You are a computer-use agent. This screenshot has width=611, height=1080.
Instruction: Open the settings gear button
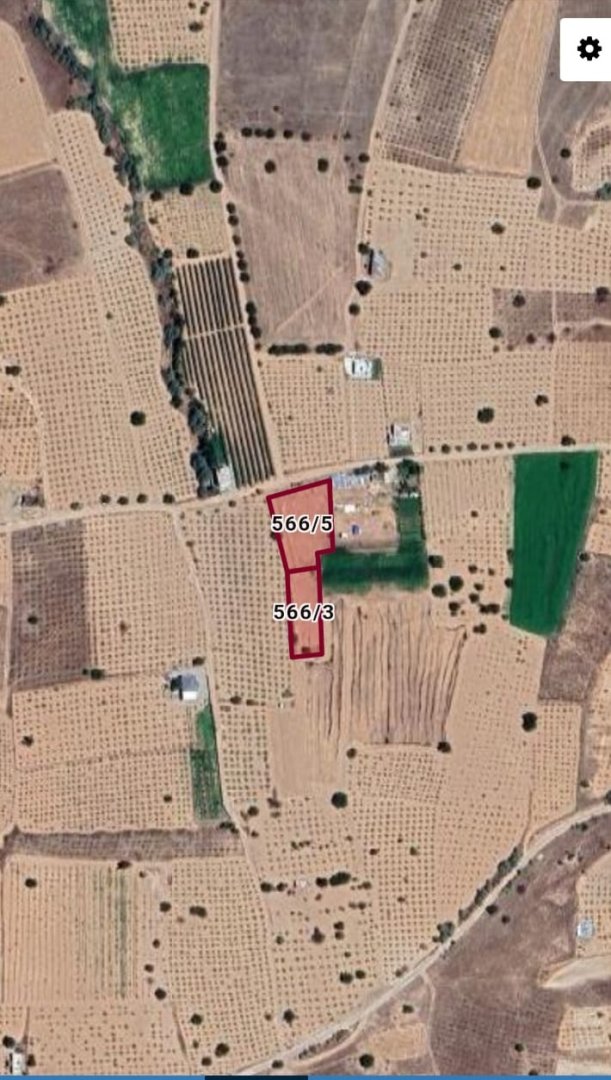click(589, 48)
